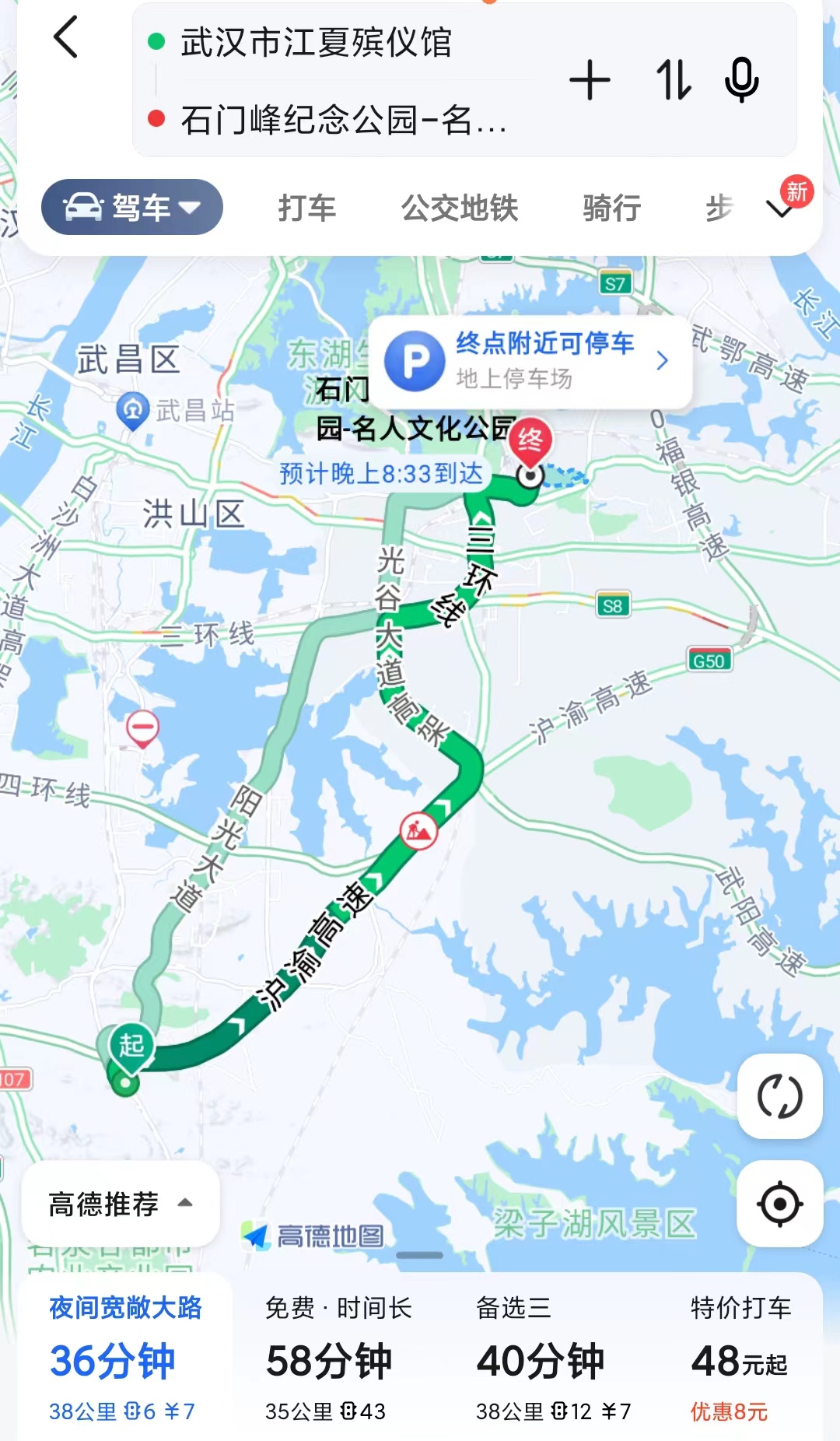This screenshot has width=840, height=1441.
Task: Switch to the 打车 tab
Action: [307, 208]
